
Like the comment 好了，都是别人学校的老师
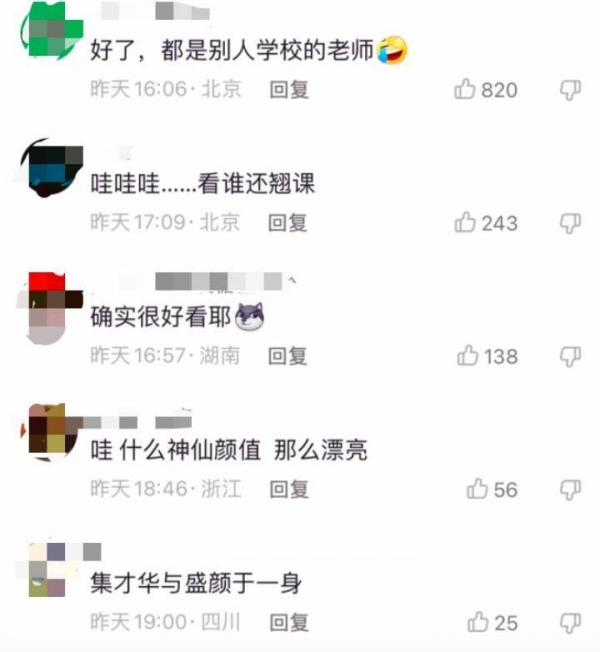pos(465,90)
